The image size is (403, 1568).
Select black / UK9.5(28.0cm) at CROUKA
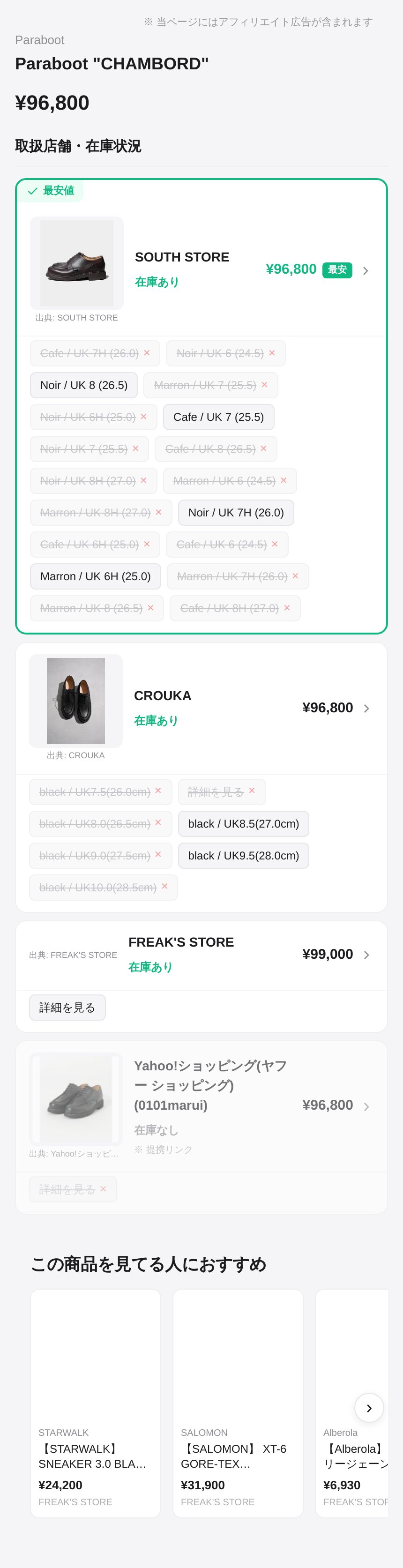point(243,856)
